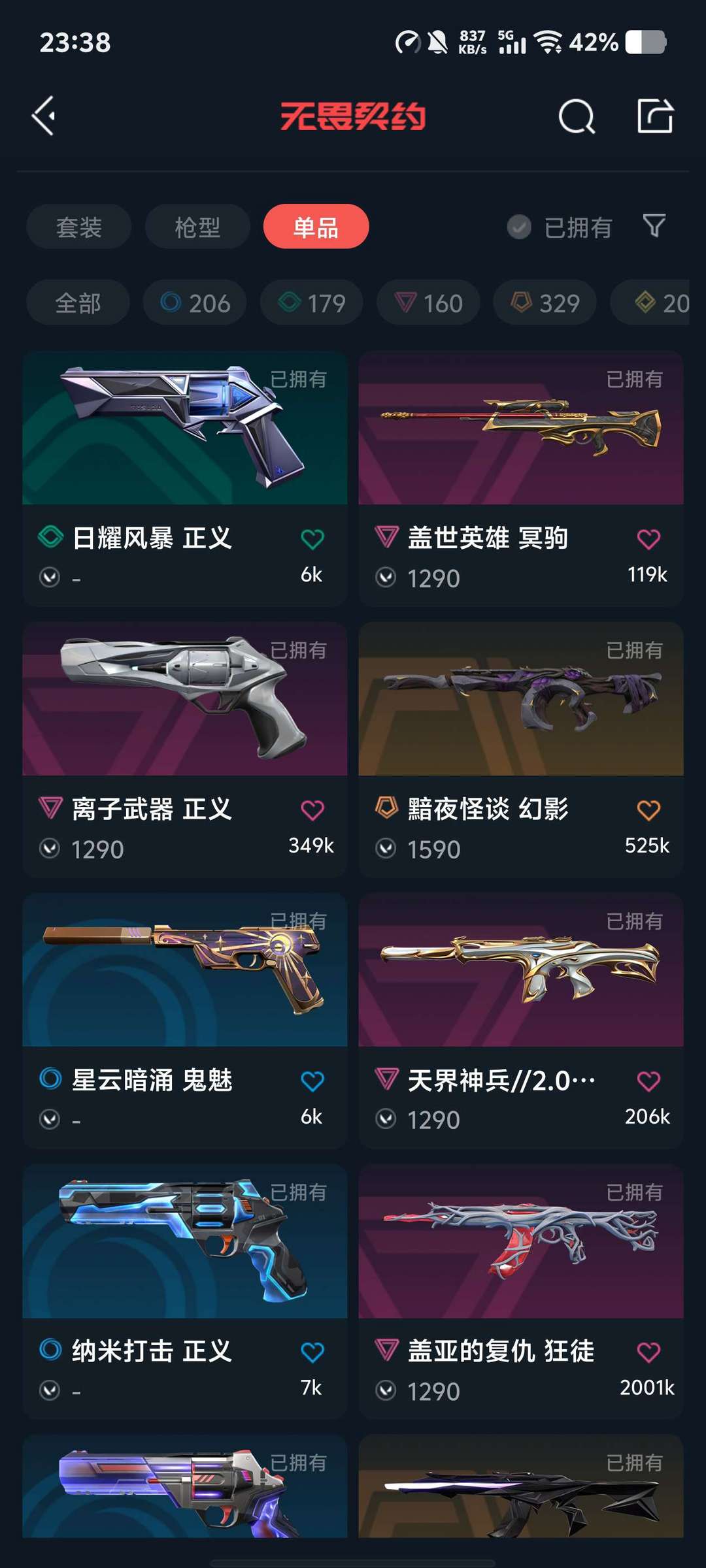Like the 离子武器 正义 skin
Viewport: 706px width, 1568px height.
pos(312,810)
